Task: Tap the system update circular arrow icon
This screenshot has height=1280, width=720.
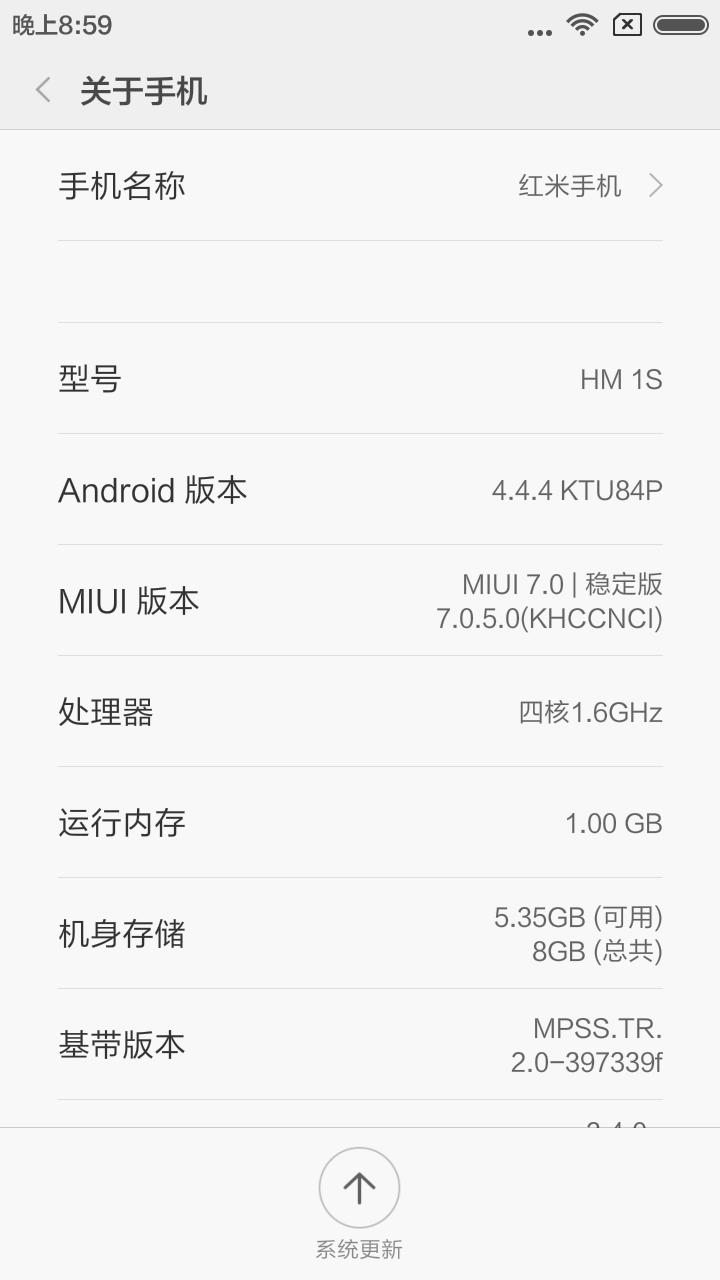Action: click(x=359, y=1188)
